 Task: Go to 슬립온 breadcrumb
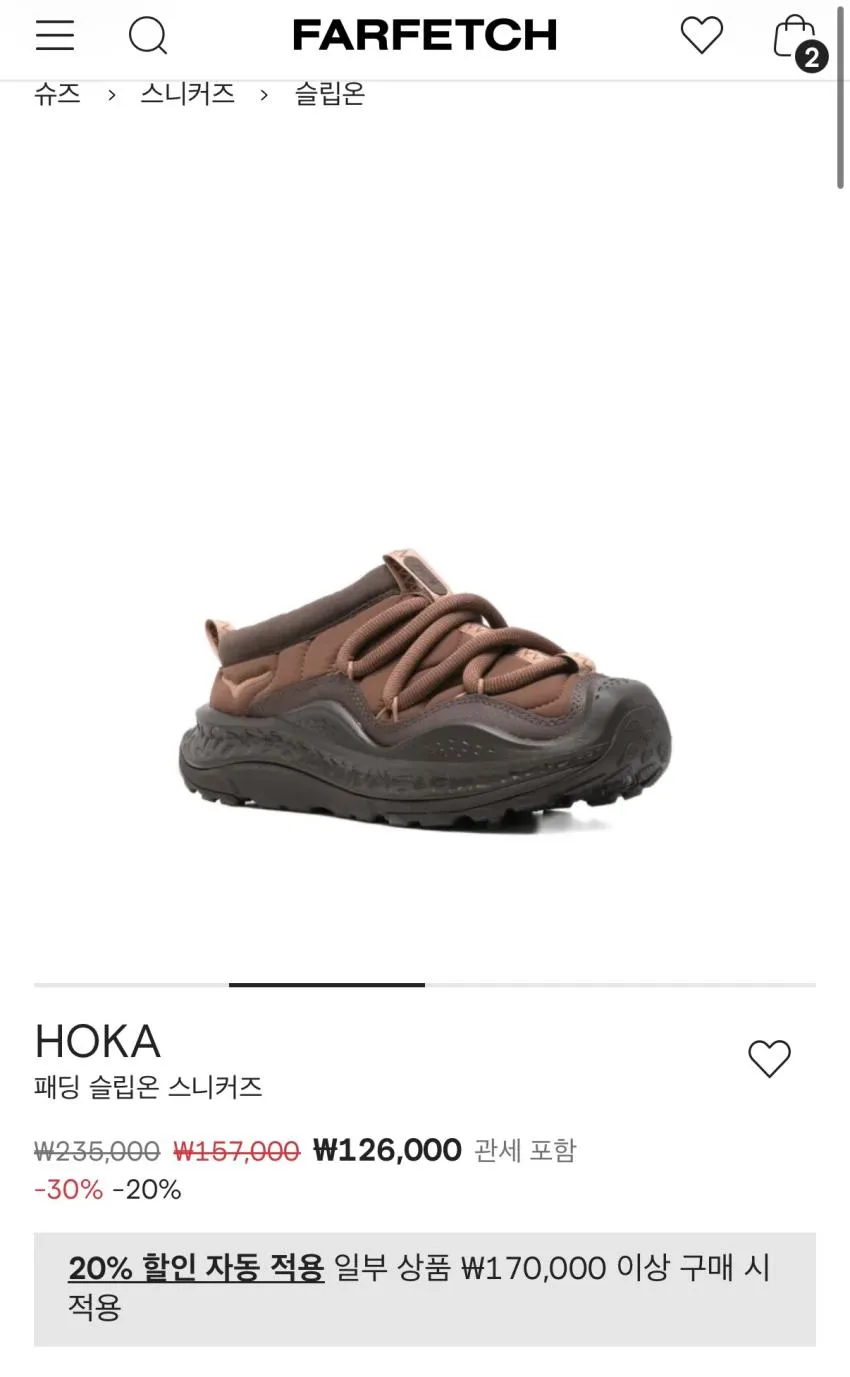[329, 94]
